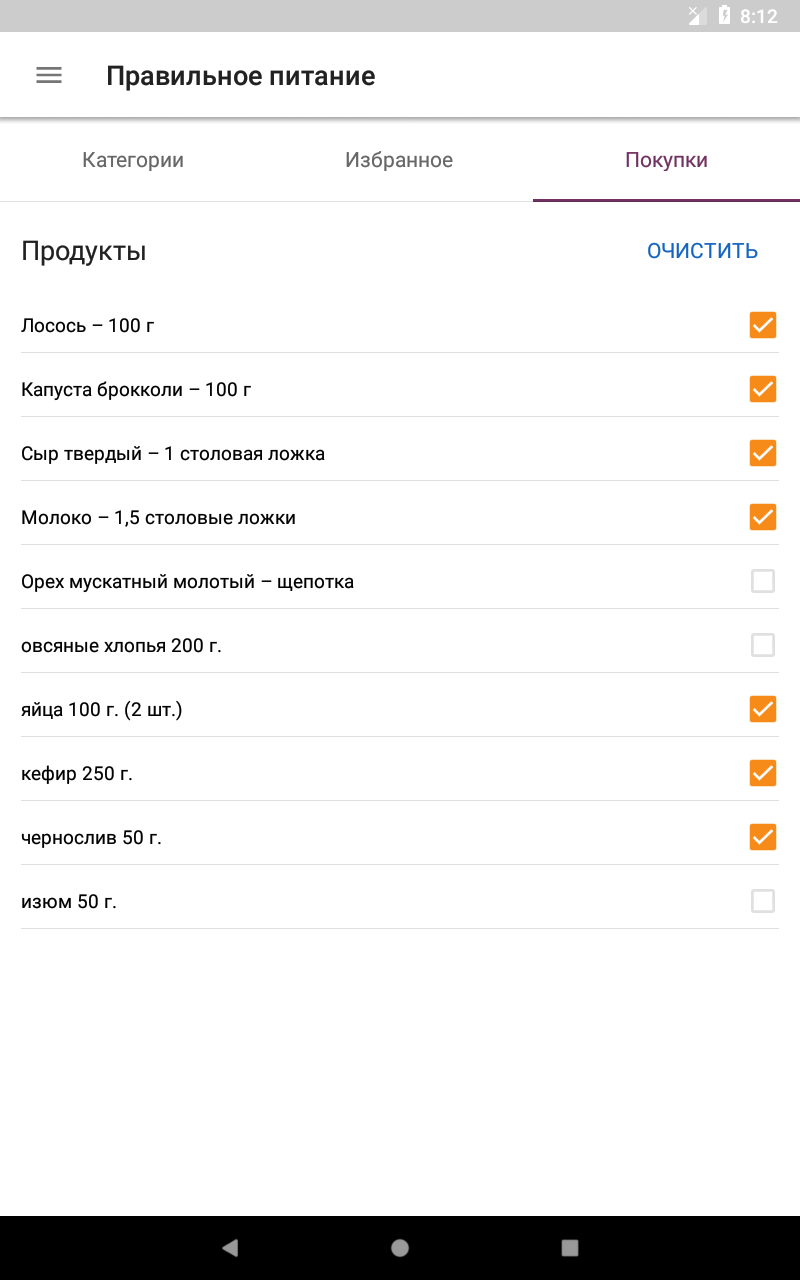The width and height of the screenshot is (800, 1280).
Task: Check the Орех мускатный молотый checkbox
Action: coord(763,581)
